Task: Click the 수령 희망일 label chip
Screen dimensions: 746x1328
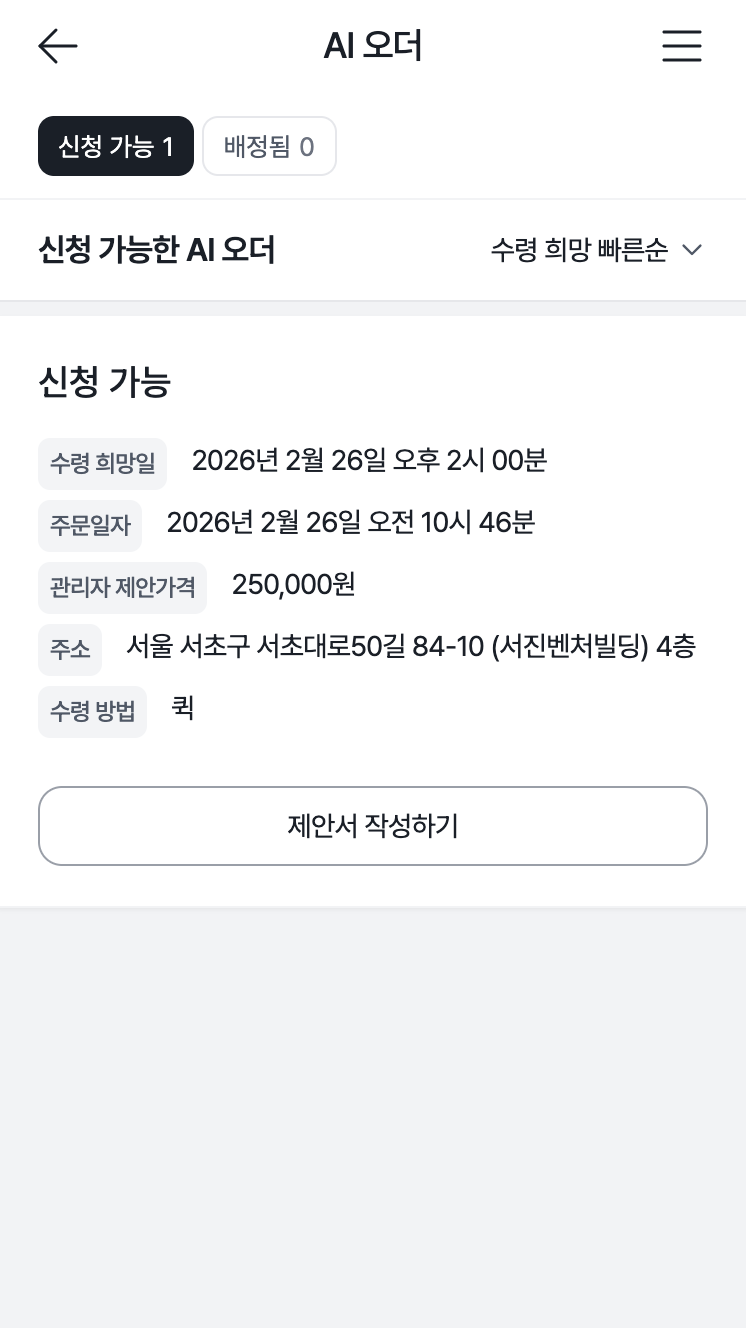Action: [x=102, y=463]
